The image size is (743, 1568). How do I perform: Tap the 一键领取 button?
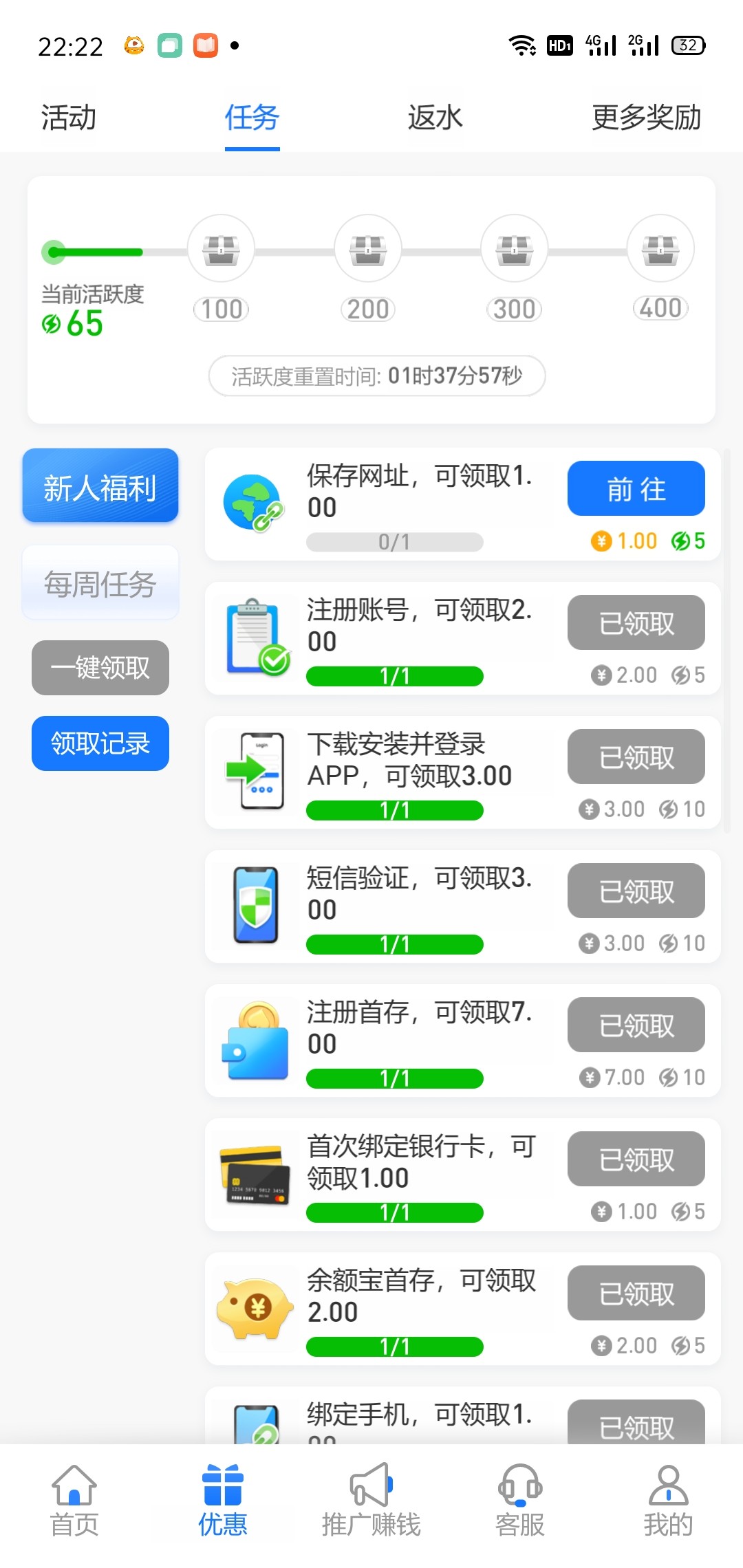[100, 667]
